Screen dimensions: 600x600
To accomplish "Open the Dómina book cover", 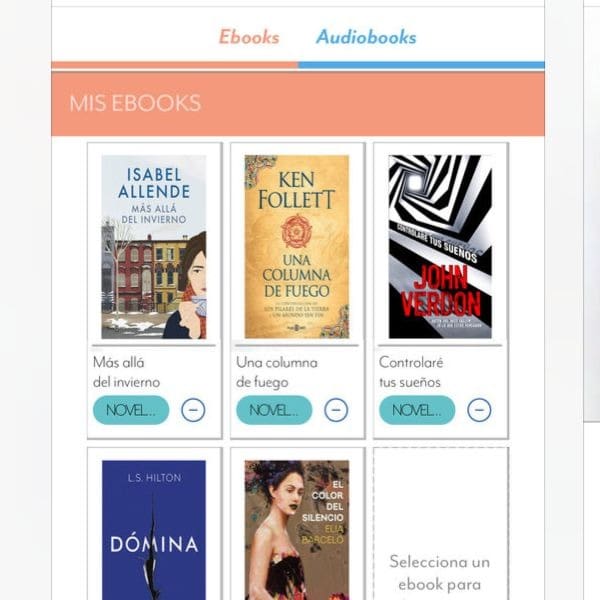I will [x=154, y=530].
